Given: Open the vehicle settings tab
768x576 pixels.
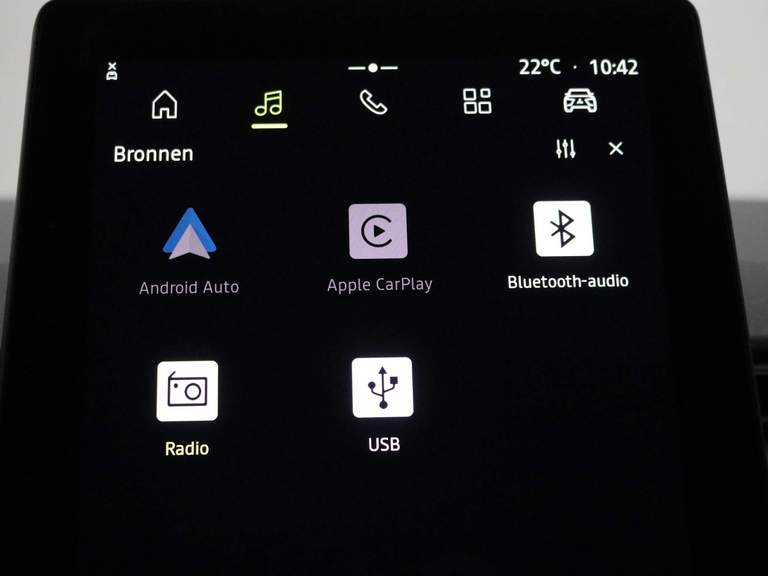Looking at the screenshot, I should click(580, 101).
